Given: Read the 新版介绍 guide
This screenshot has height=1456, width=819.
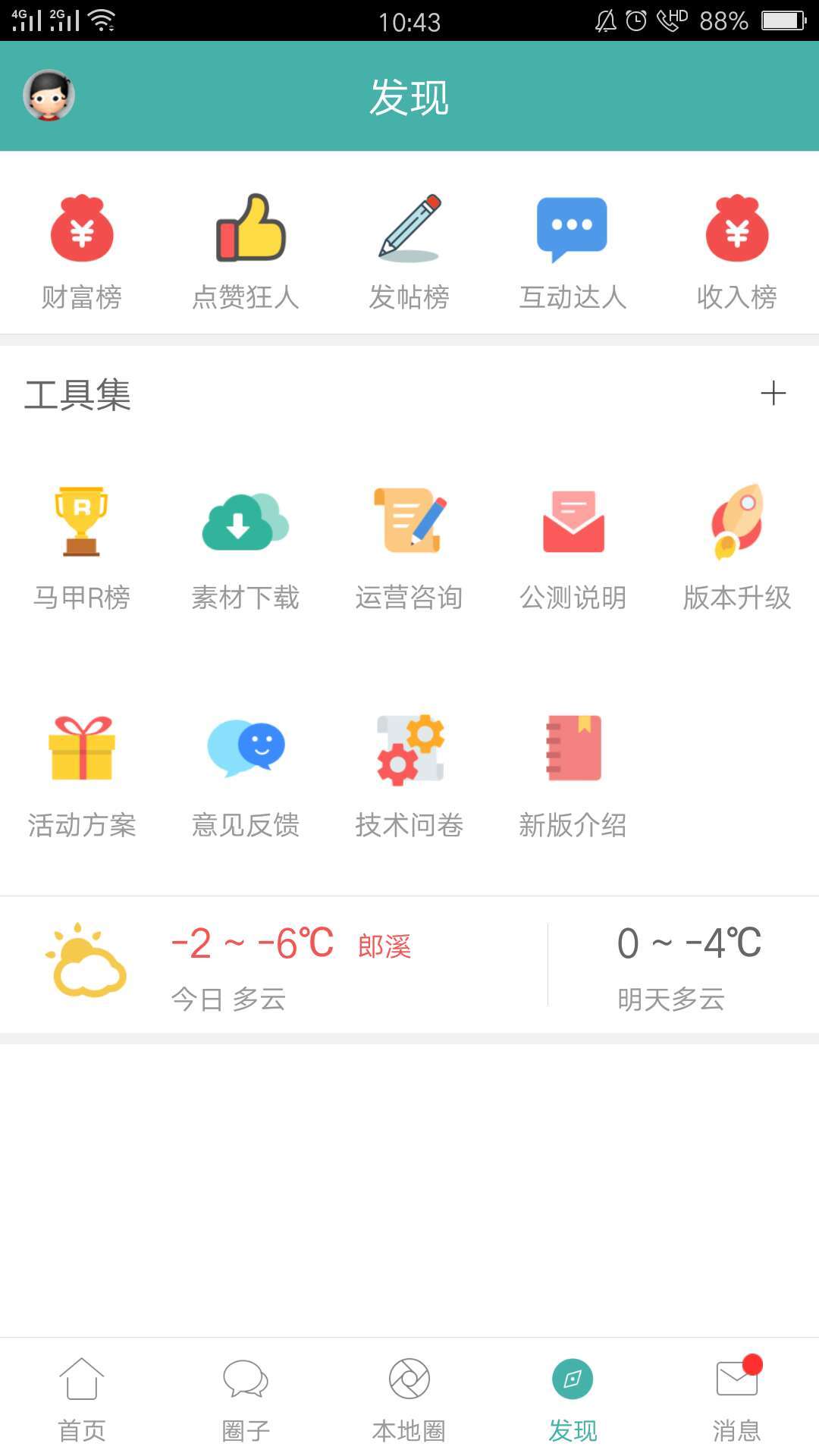Looking at the screenshot, I should point(573,775).
